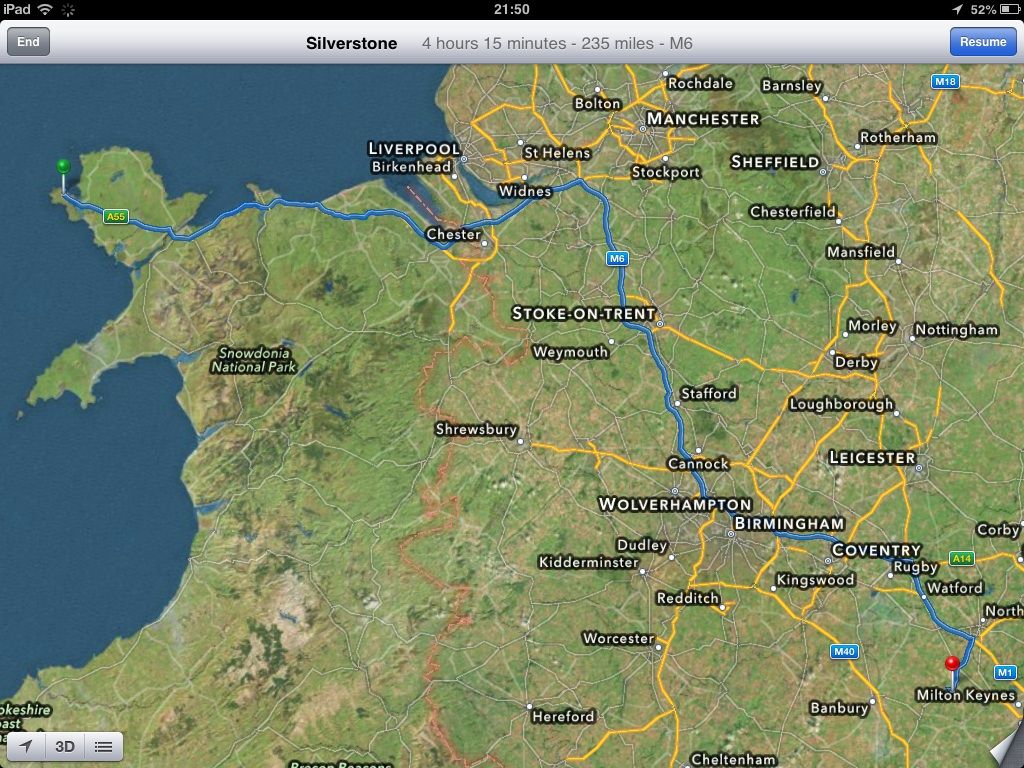Open map options via page curl
1024x768 pixels.
pos(1005,749)
